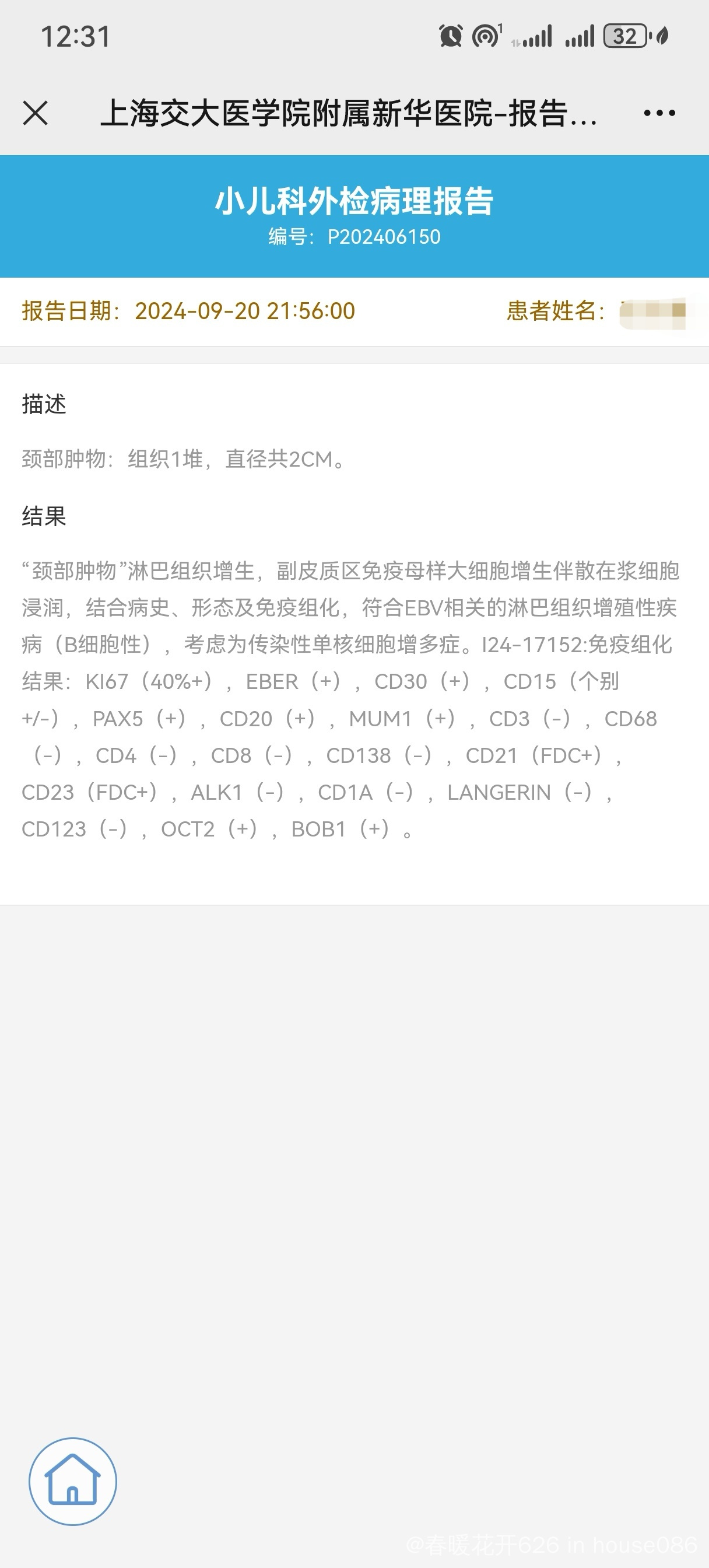Open the three-dot overflow menu
The width and height of the screenshot is (709, 1568).
659,113
